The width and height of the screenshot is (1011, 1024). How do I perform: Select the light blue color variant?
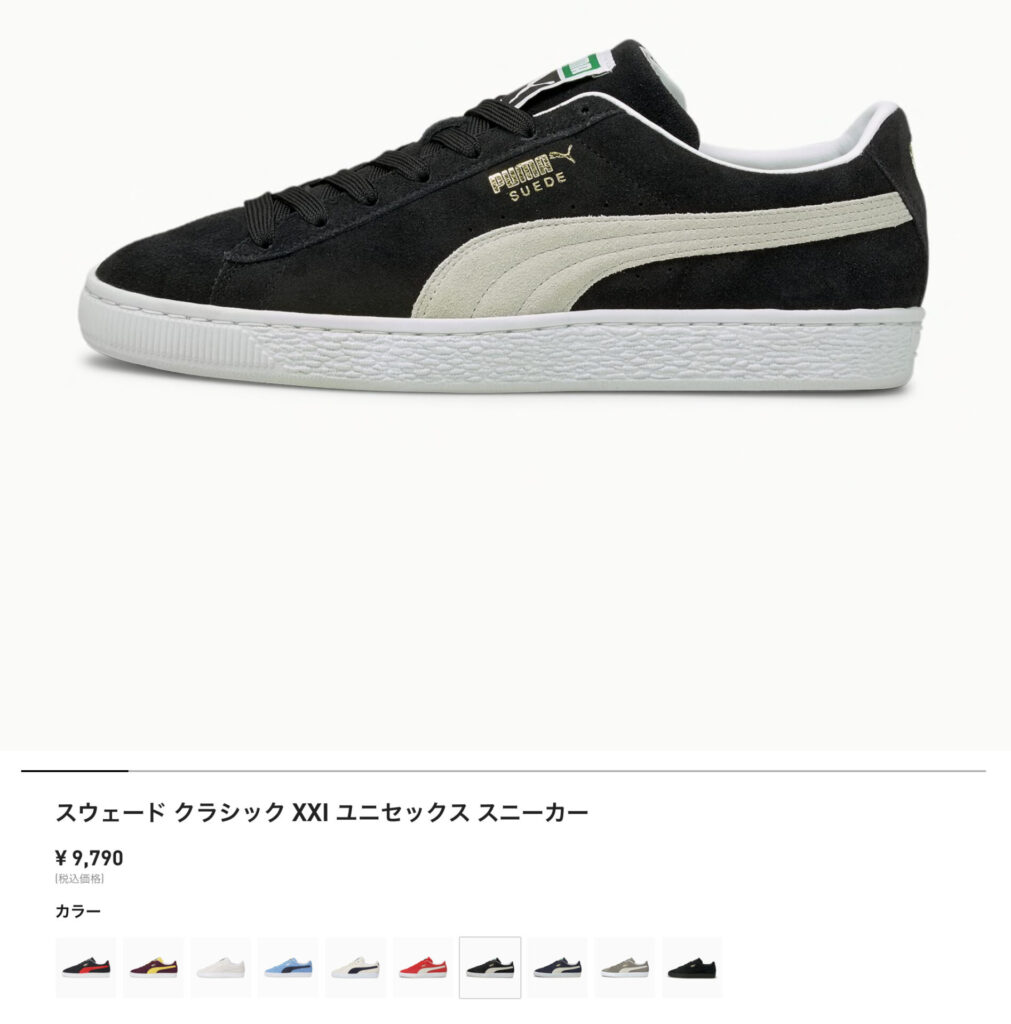288,967
